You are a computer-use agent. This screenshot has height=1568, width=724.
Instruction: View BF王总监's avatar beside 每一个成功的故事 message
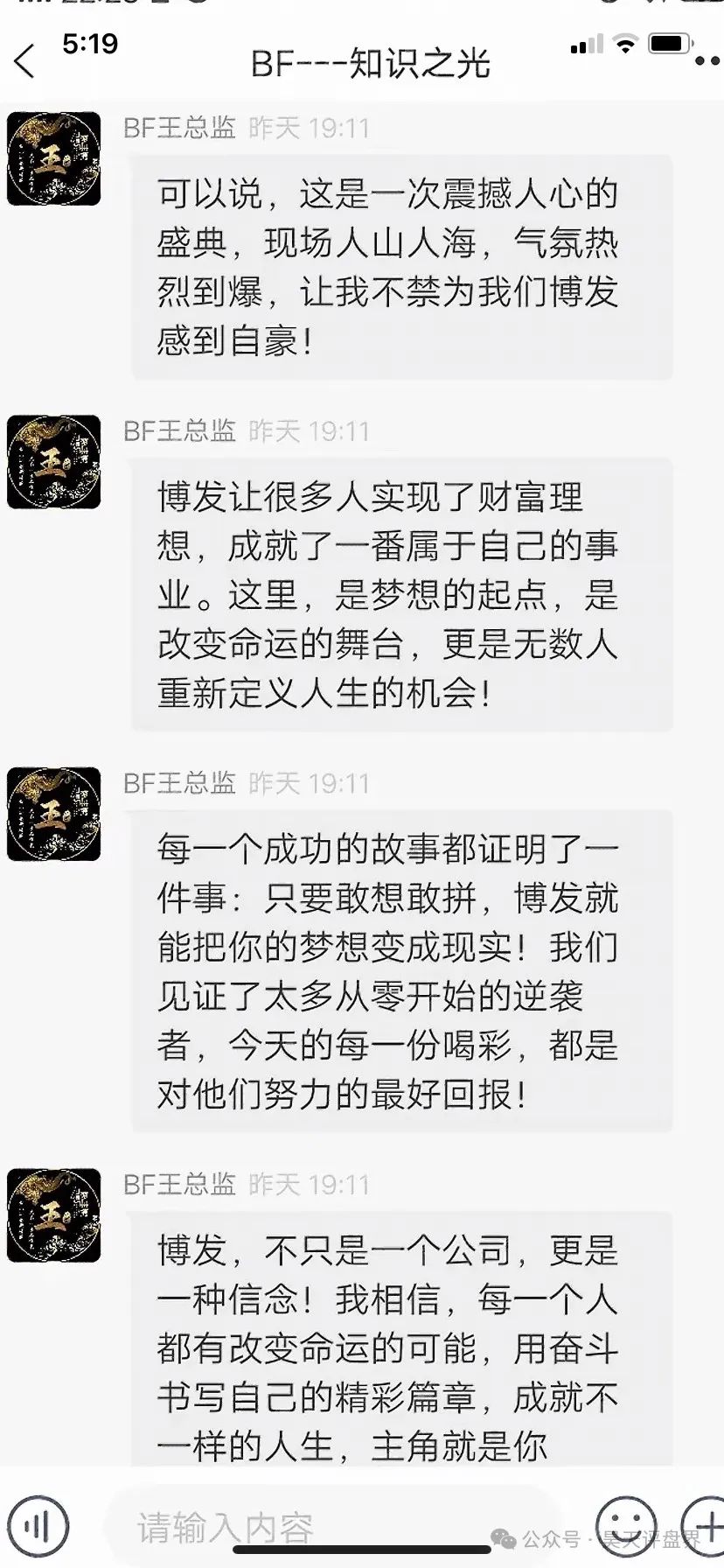(x=54, y=814)
